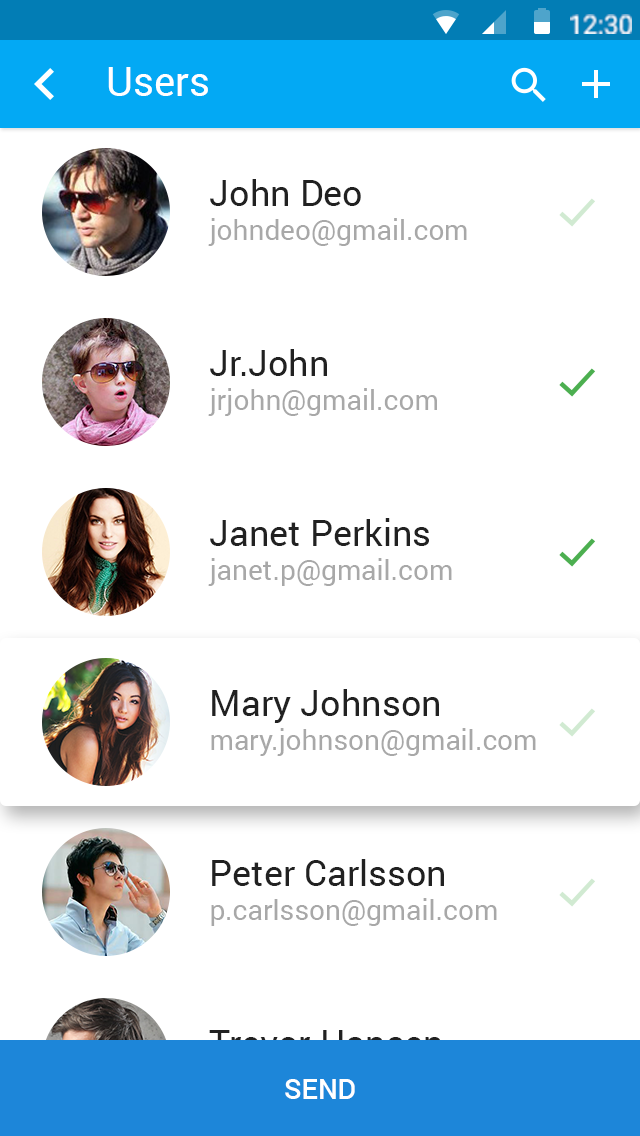Viewport: 640px width, 1136px height.
Task: Select the Peter Carlsson row
Action: point(320,892)
